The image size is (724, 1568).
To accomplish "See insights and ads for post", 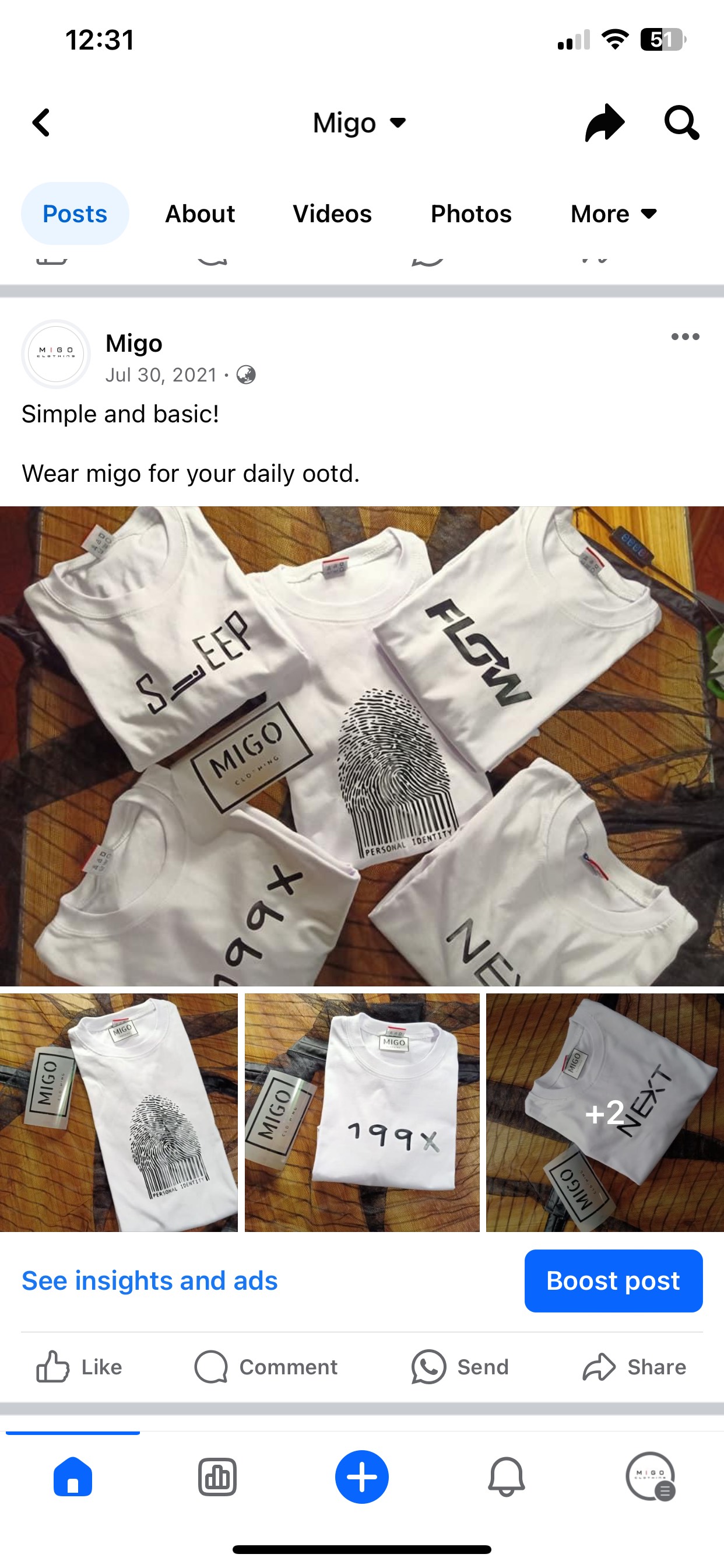I will 150,1280.
